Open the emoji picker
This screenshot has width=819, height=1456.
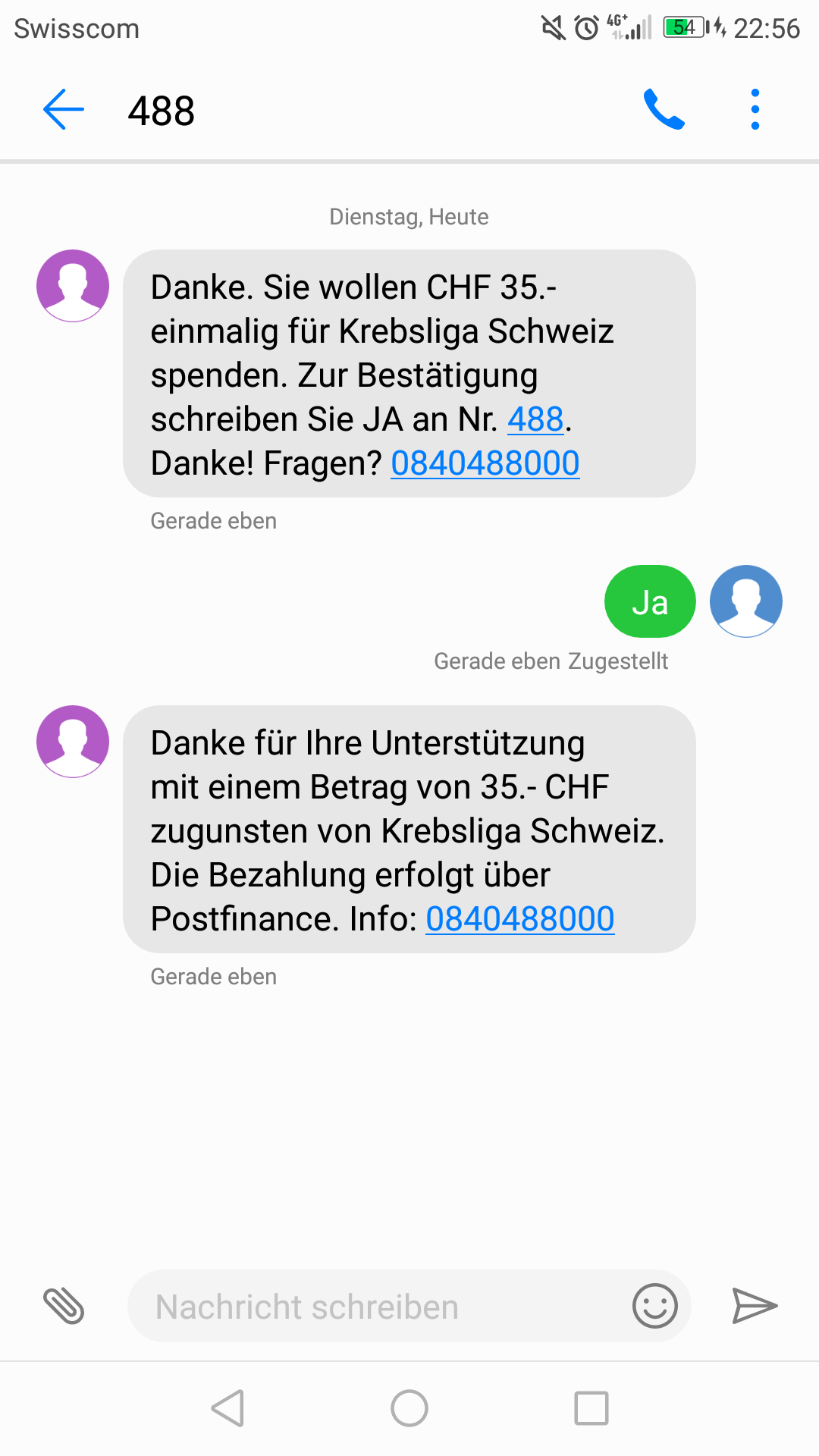[x=654, y=1306]
